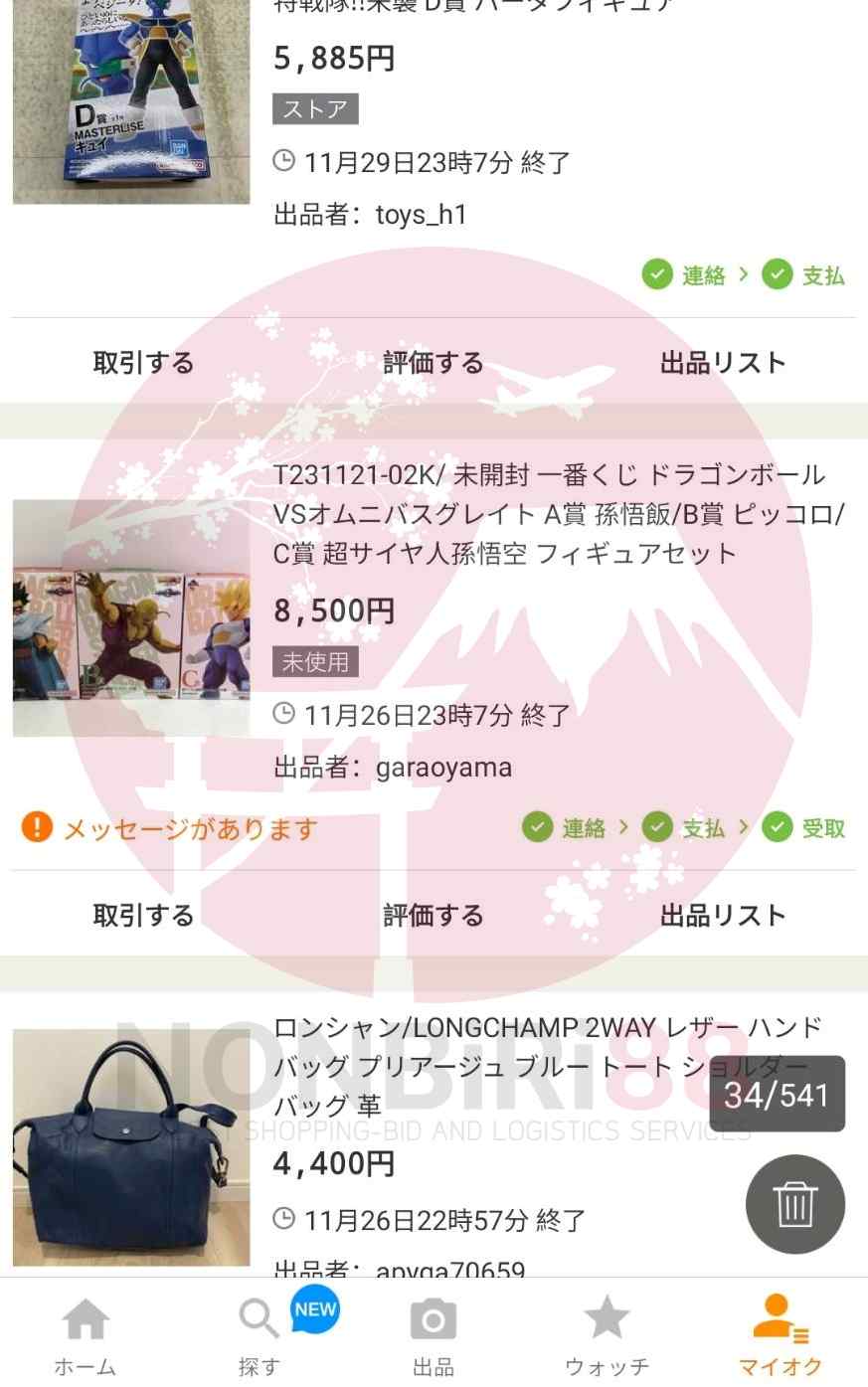Image resolution: width=868 pixels, height=1387 pixels.
Task: Tap 評価する under the toys_h1 item
Action: point(434,363)
